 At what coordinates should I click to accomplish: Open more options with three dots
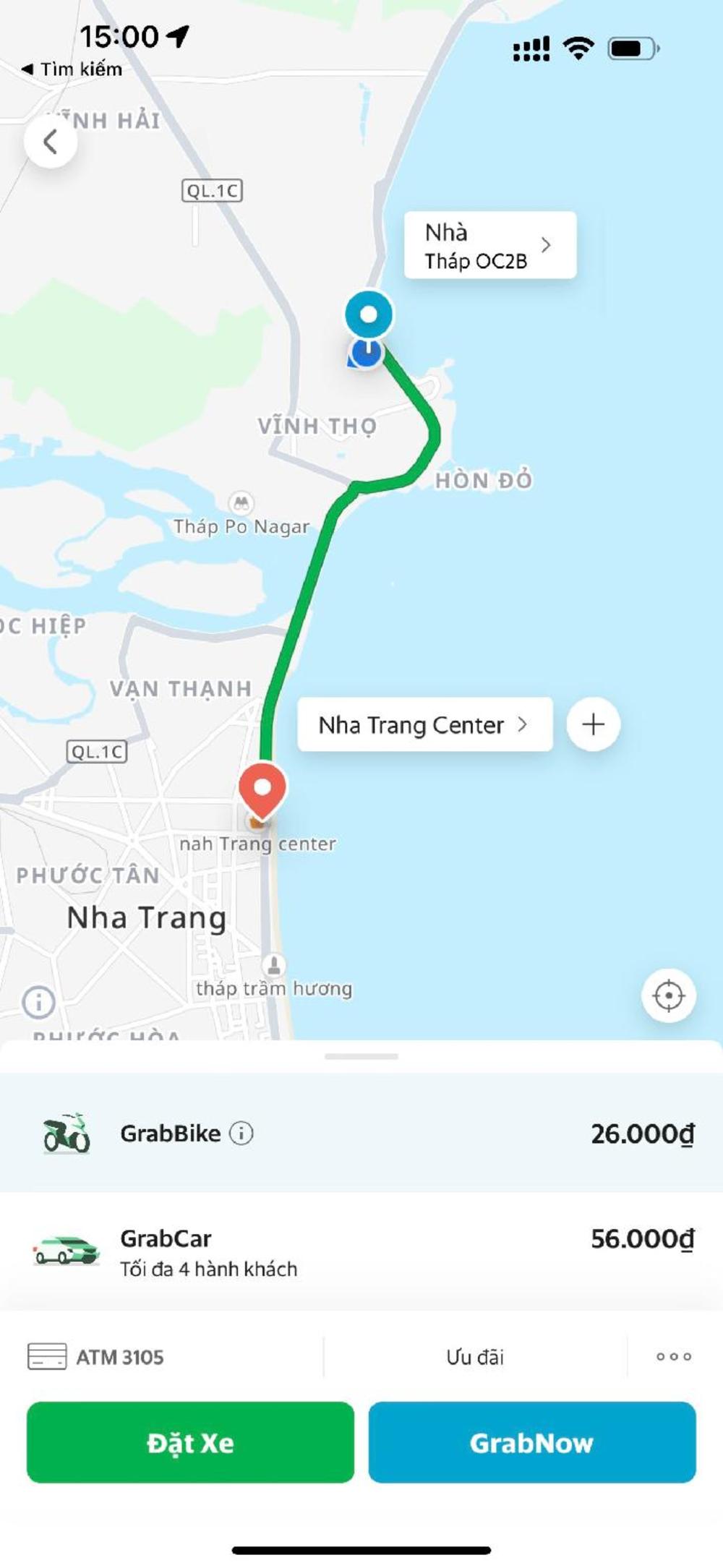pos(674,1357)
